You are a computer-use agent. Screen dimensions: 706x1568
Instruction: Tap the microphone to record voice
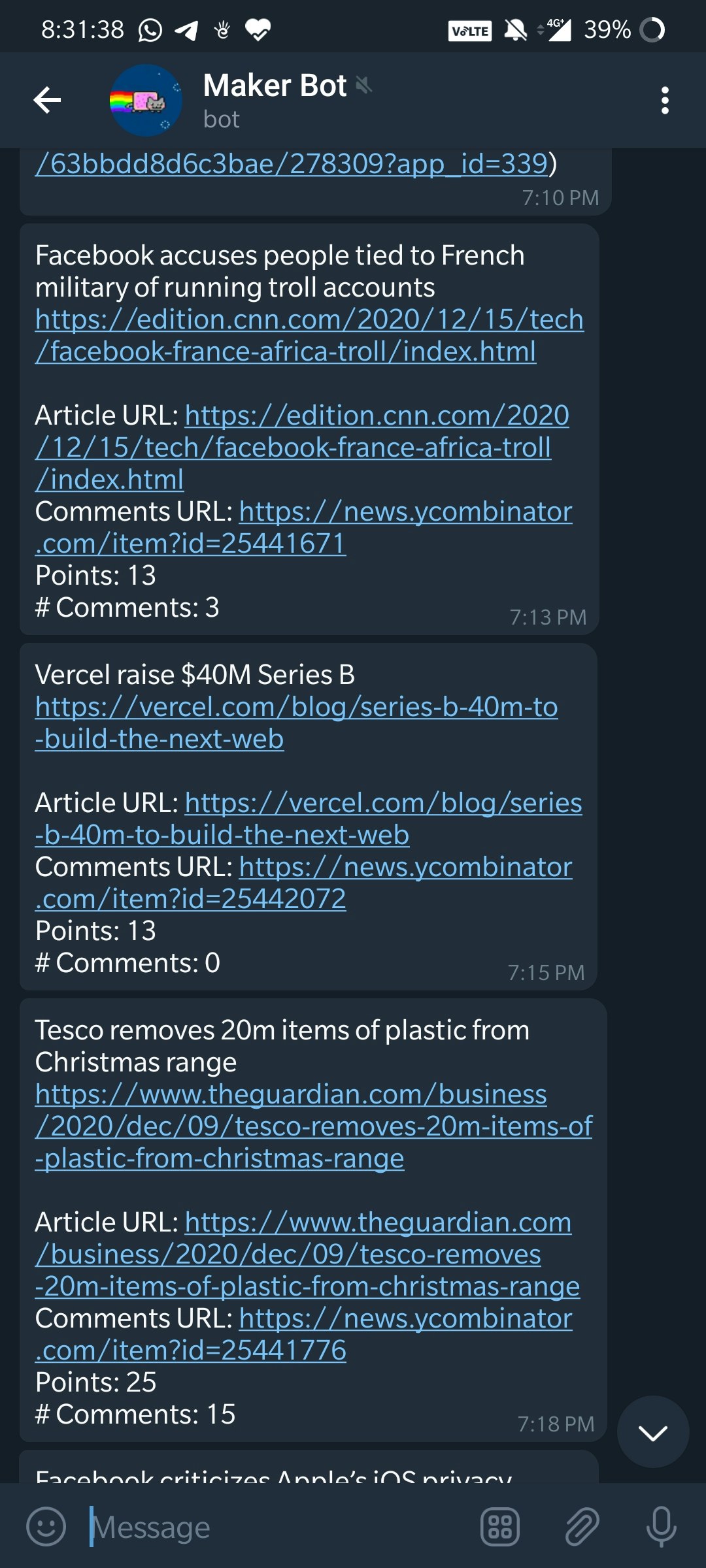click(x=661, y=1527)
